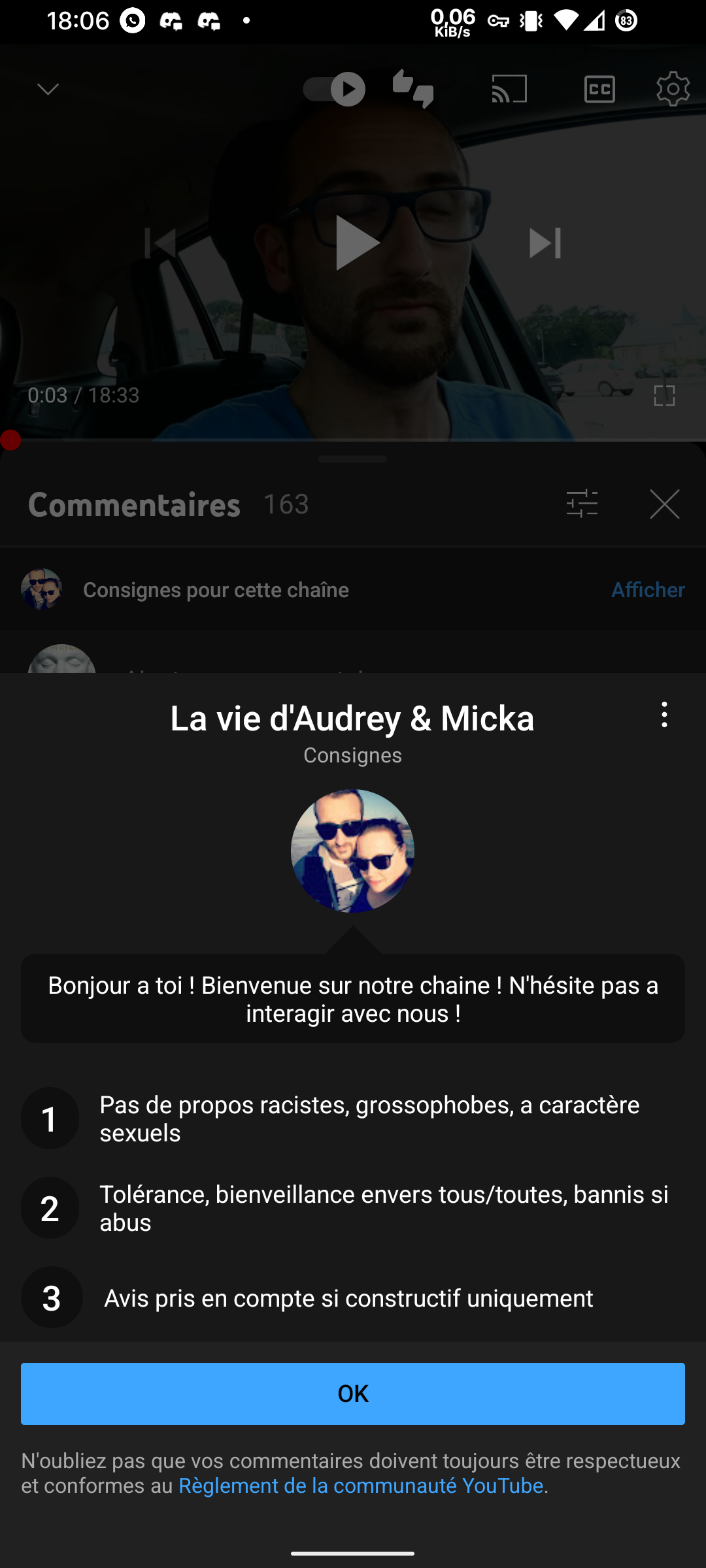Turn on closed captions

pyautogui.click(x=599, y=89)
